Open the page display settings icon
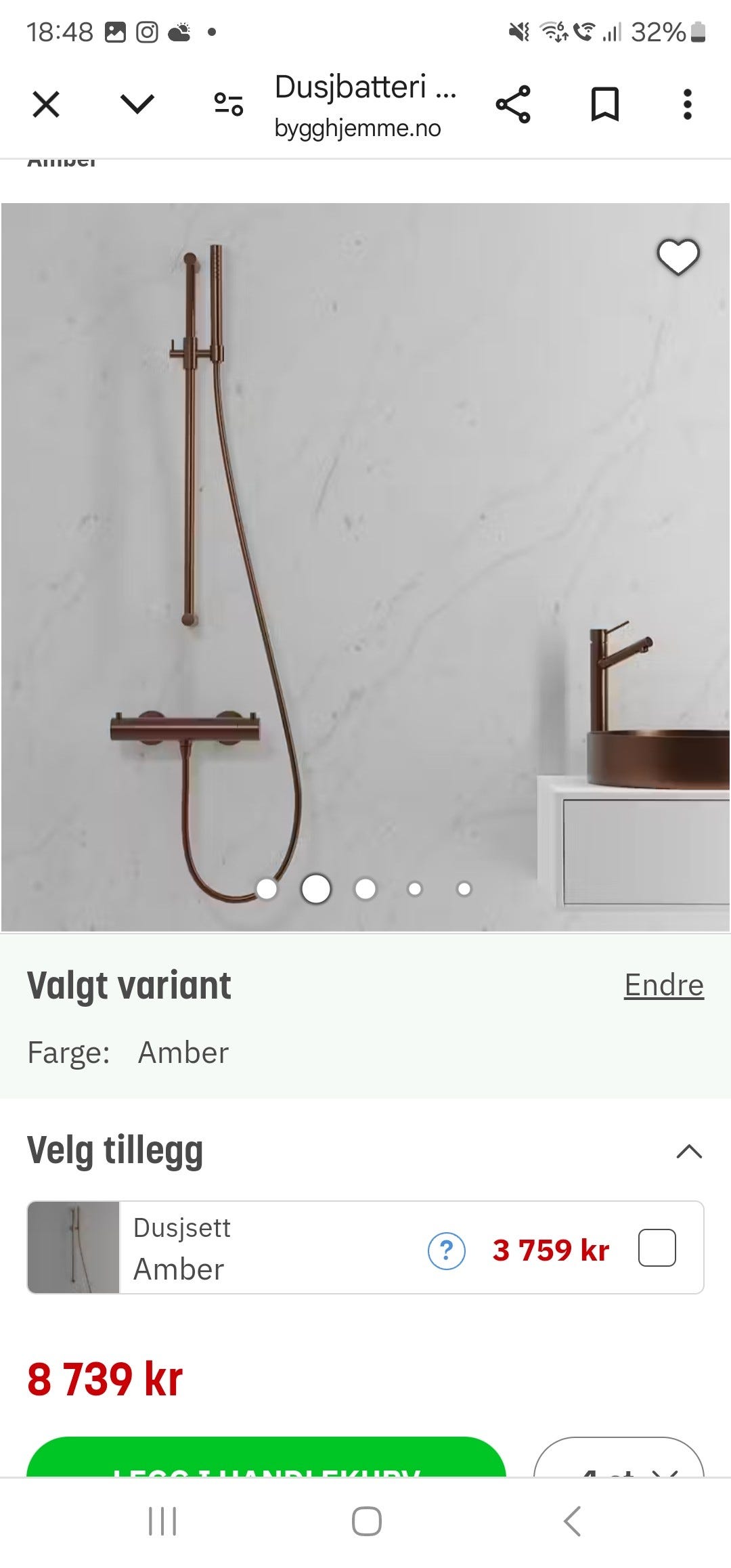731x1568 pixels. (227, 104)
